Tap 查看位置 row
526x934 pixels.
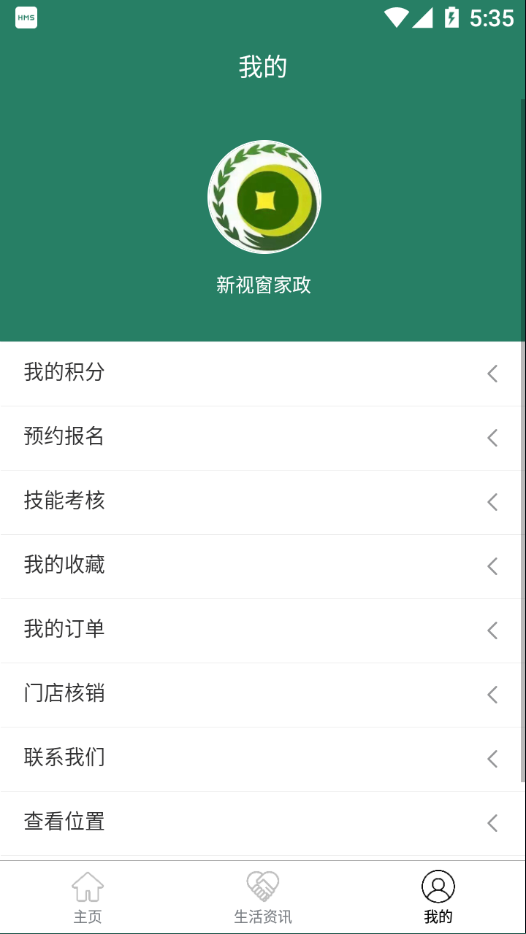tap(261, 823)
